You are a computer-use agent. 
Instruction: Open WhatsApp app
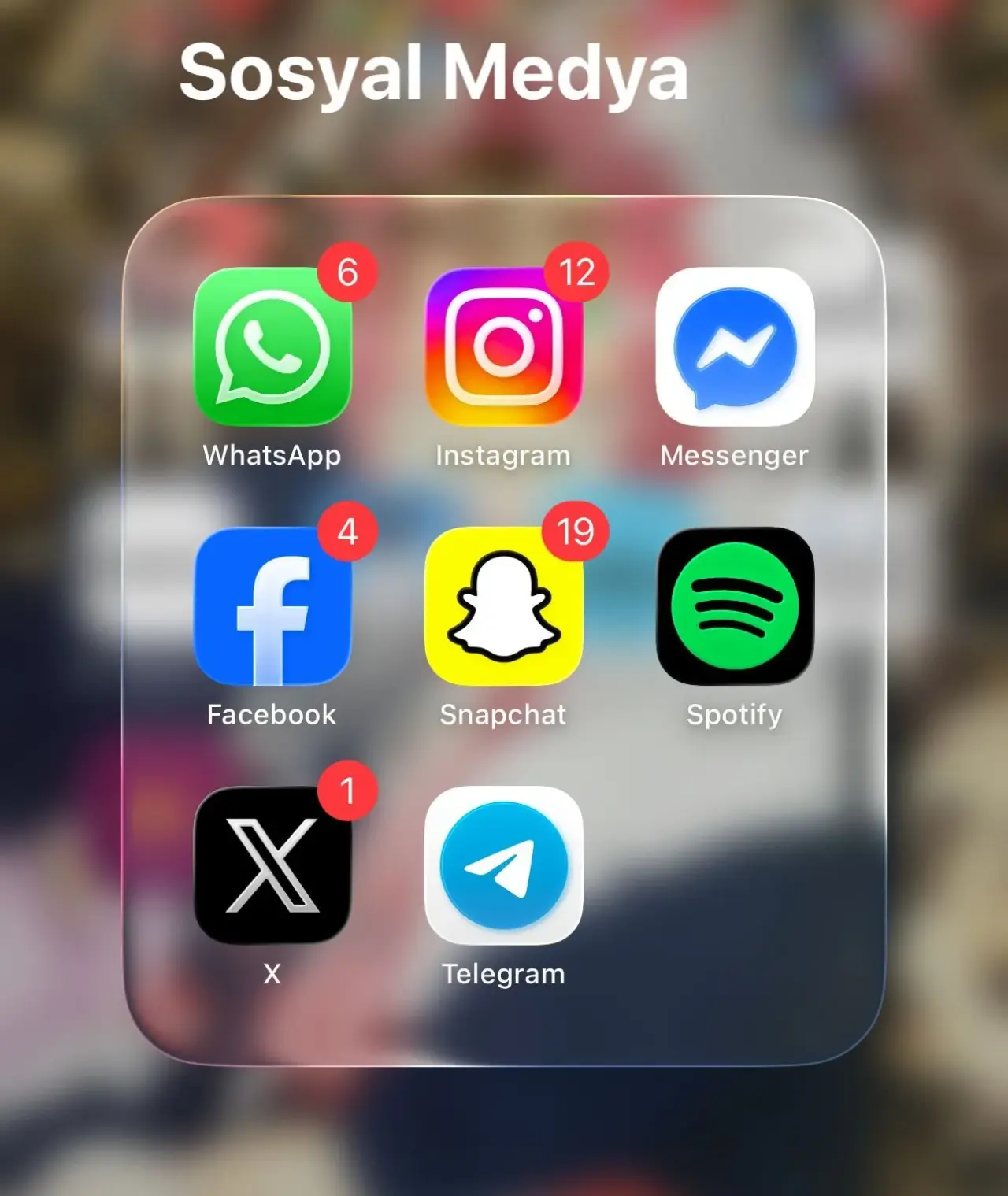pos(272,346)
